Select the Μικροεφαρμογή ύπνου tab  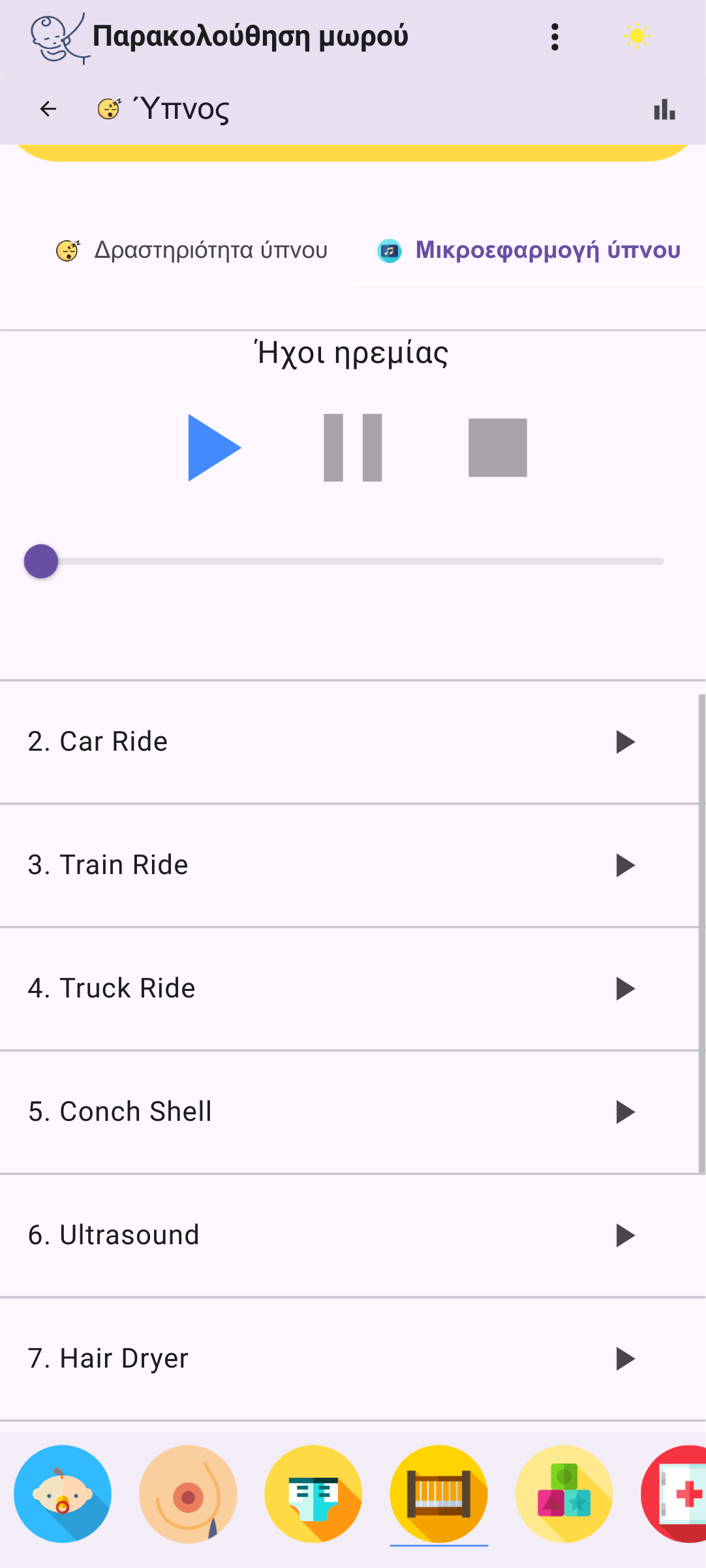point(529,251)
